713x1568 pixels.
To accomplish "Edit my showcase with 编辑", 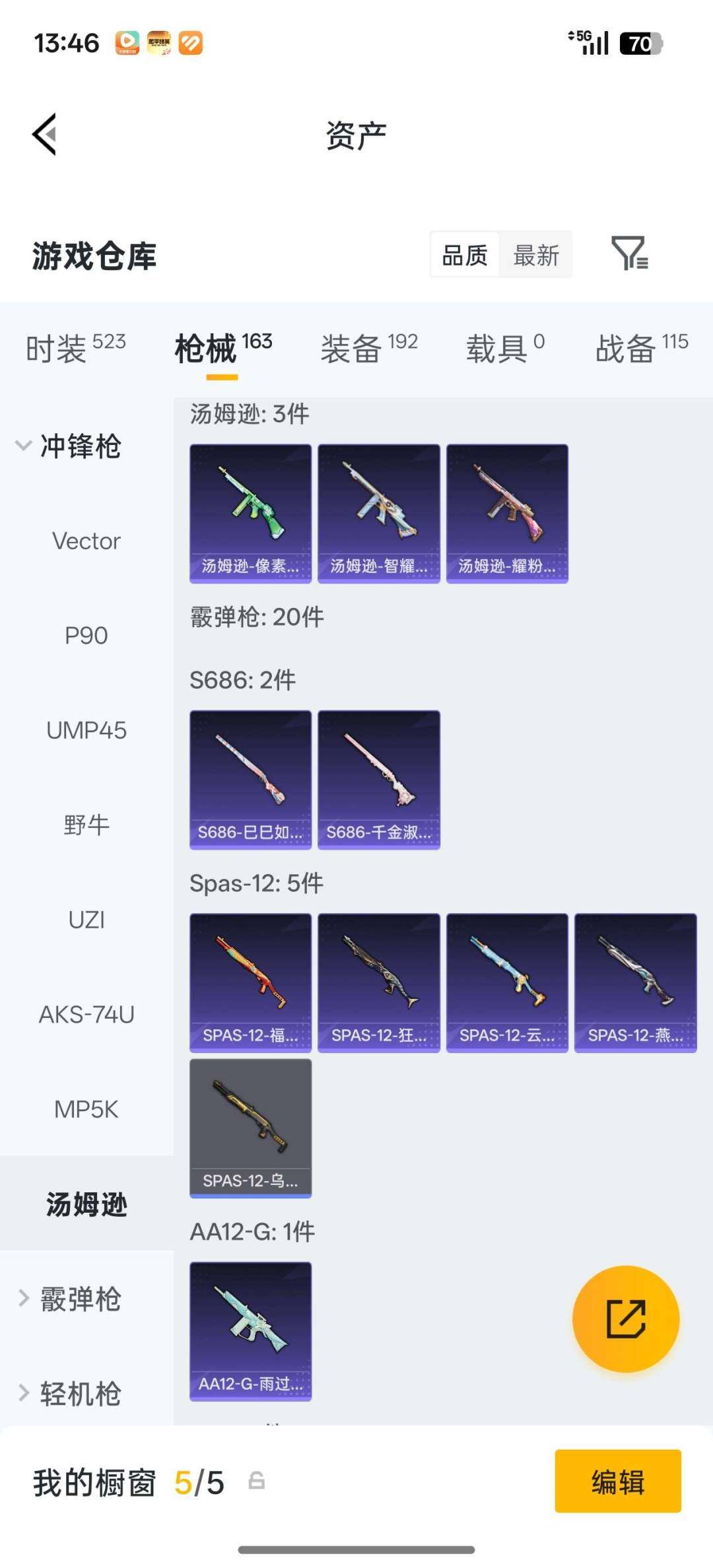I will click(x=617, y=1481).
